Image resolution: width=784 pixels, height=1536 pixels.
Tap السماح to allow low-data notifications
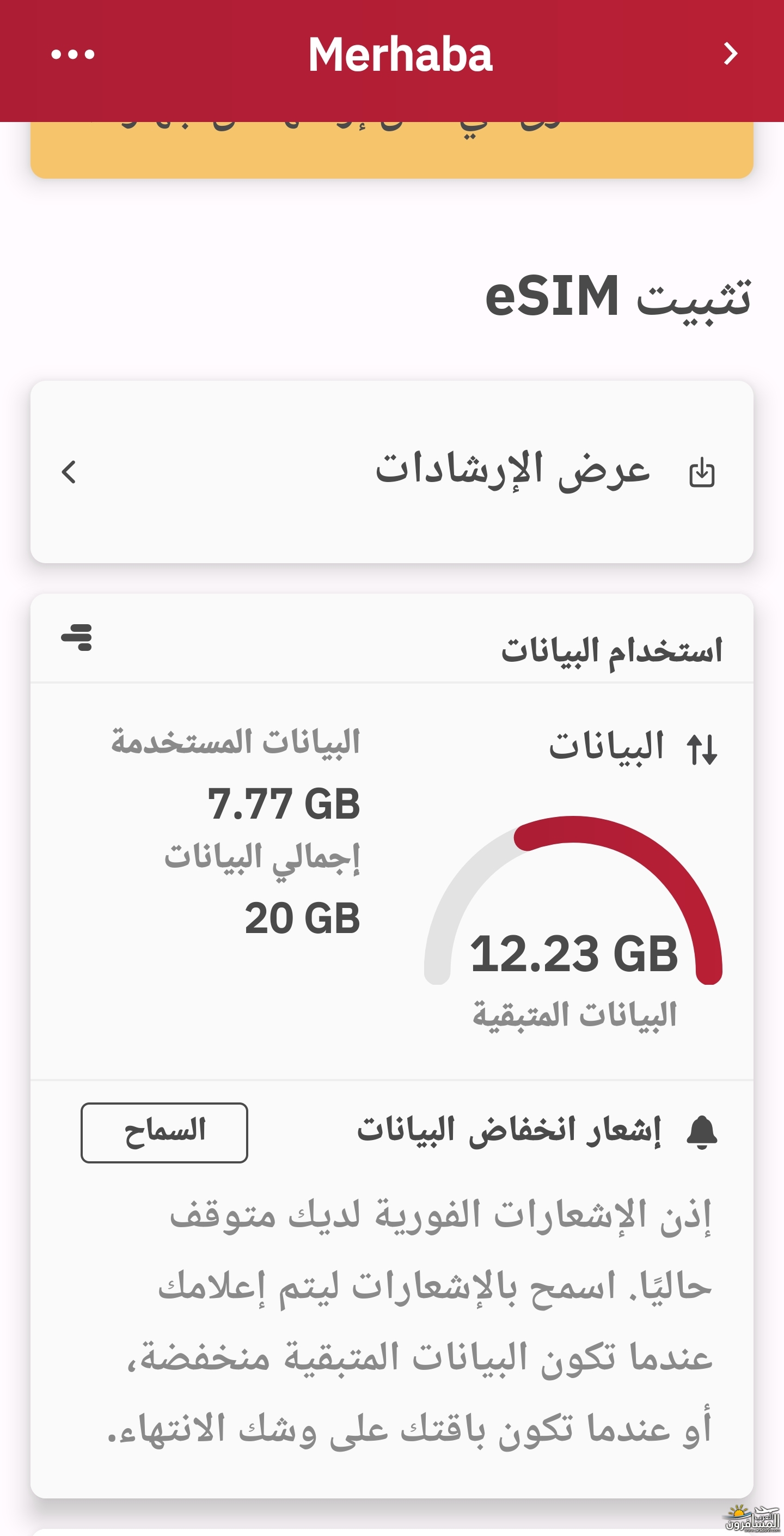coord(164,1132)
